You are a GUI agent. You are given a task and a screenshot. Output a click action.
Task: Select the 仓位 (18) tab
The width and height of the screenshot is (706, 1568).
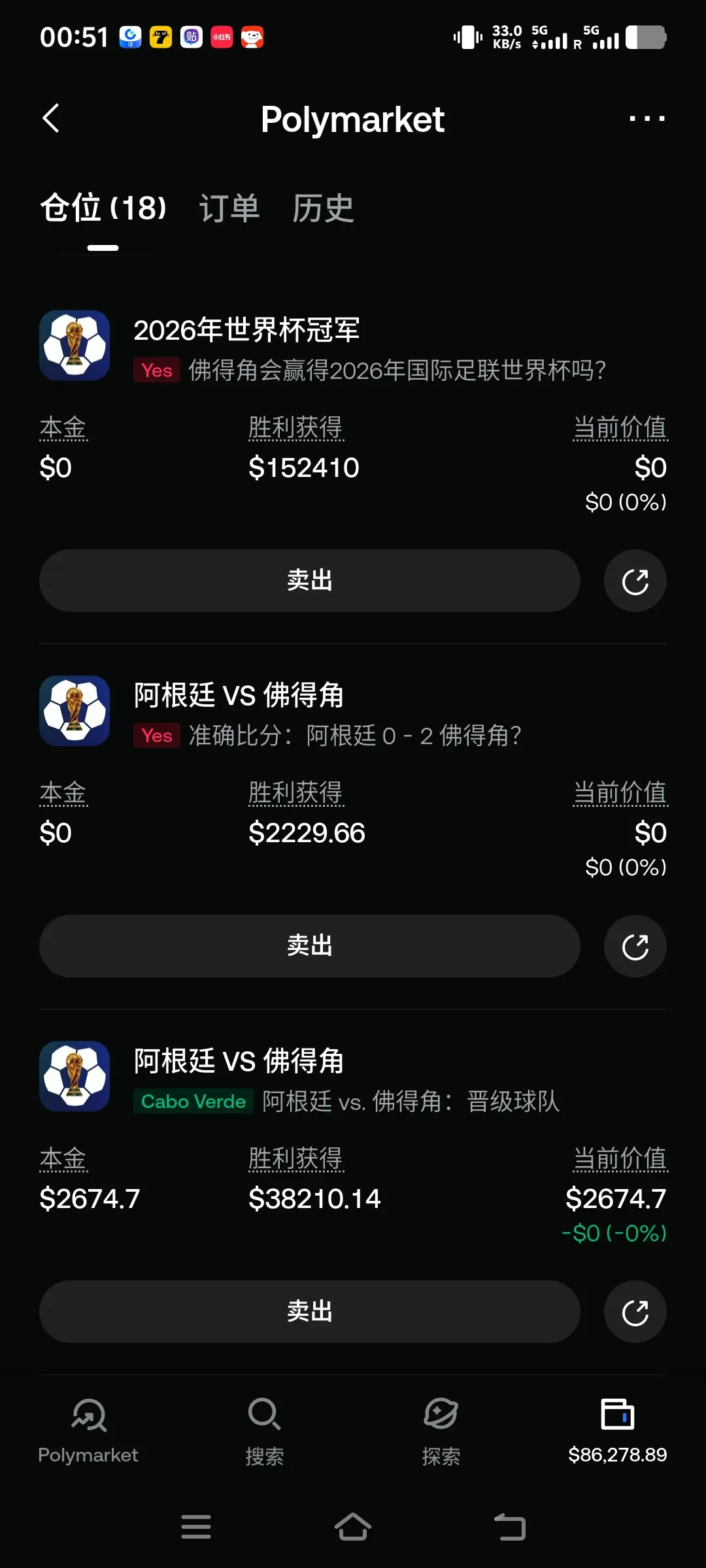click(103, 208)
